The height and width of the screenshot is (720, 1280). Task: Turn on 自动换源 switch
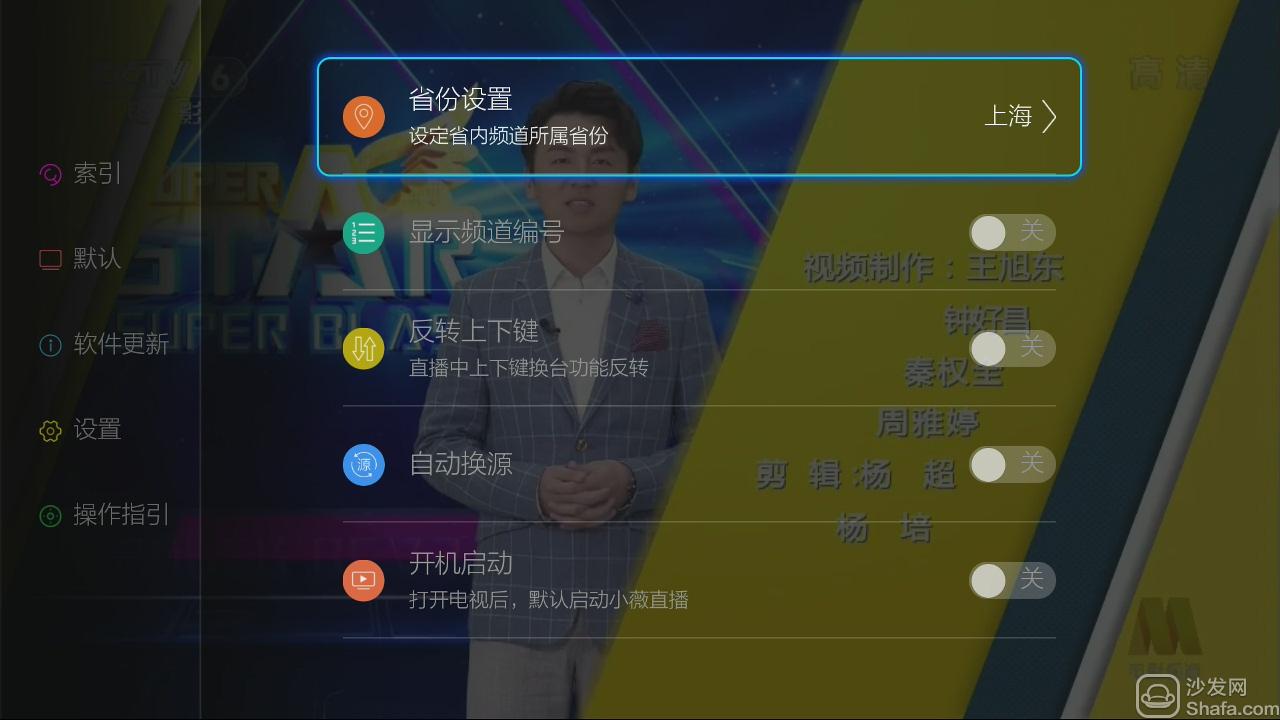click(1011, 464)
